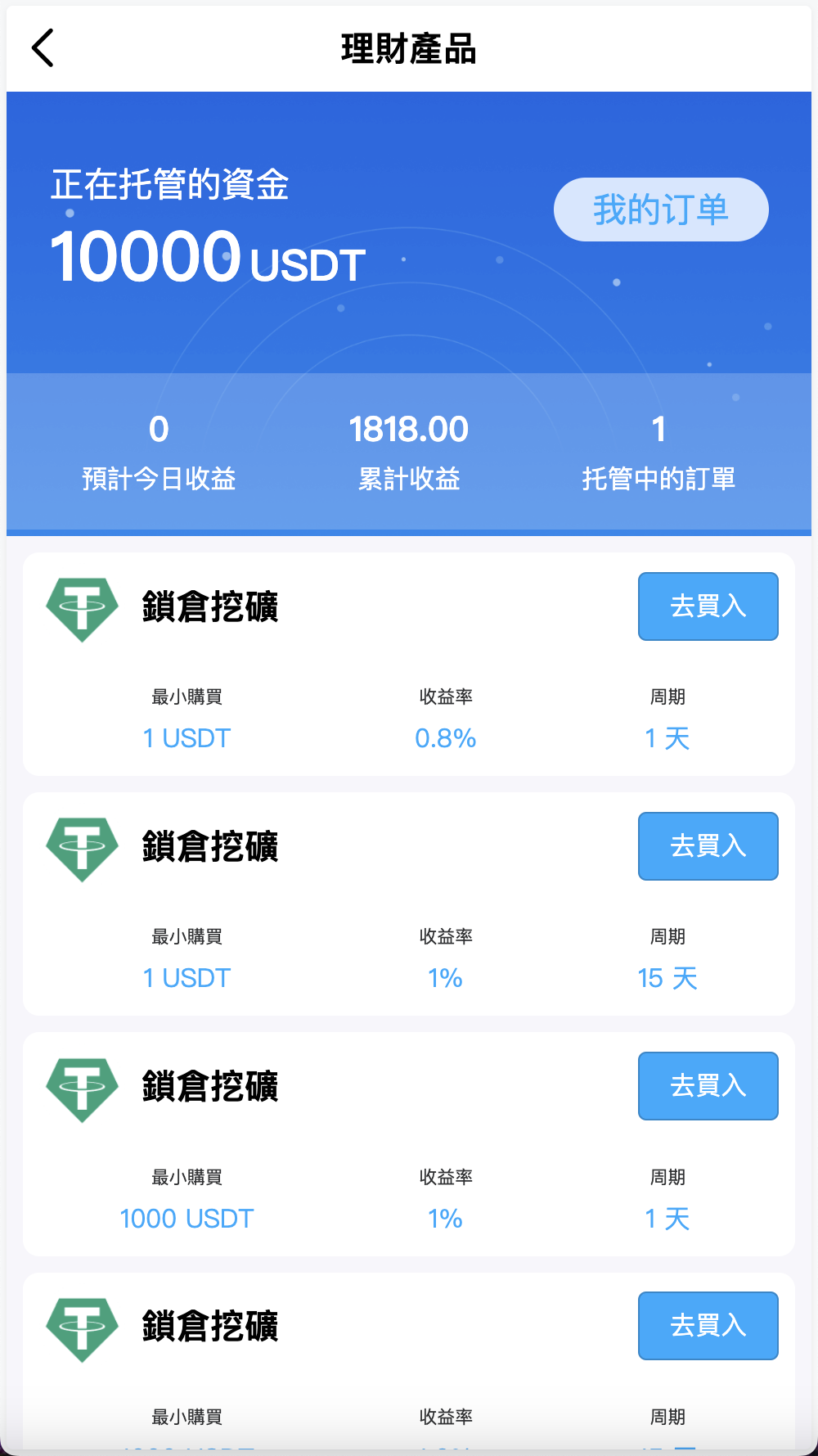The image size is (818, 1456).
Task: Tap 去買入 on the 1000 USDT minimum product
Action: point(708,1086)
